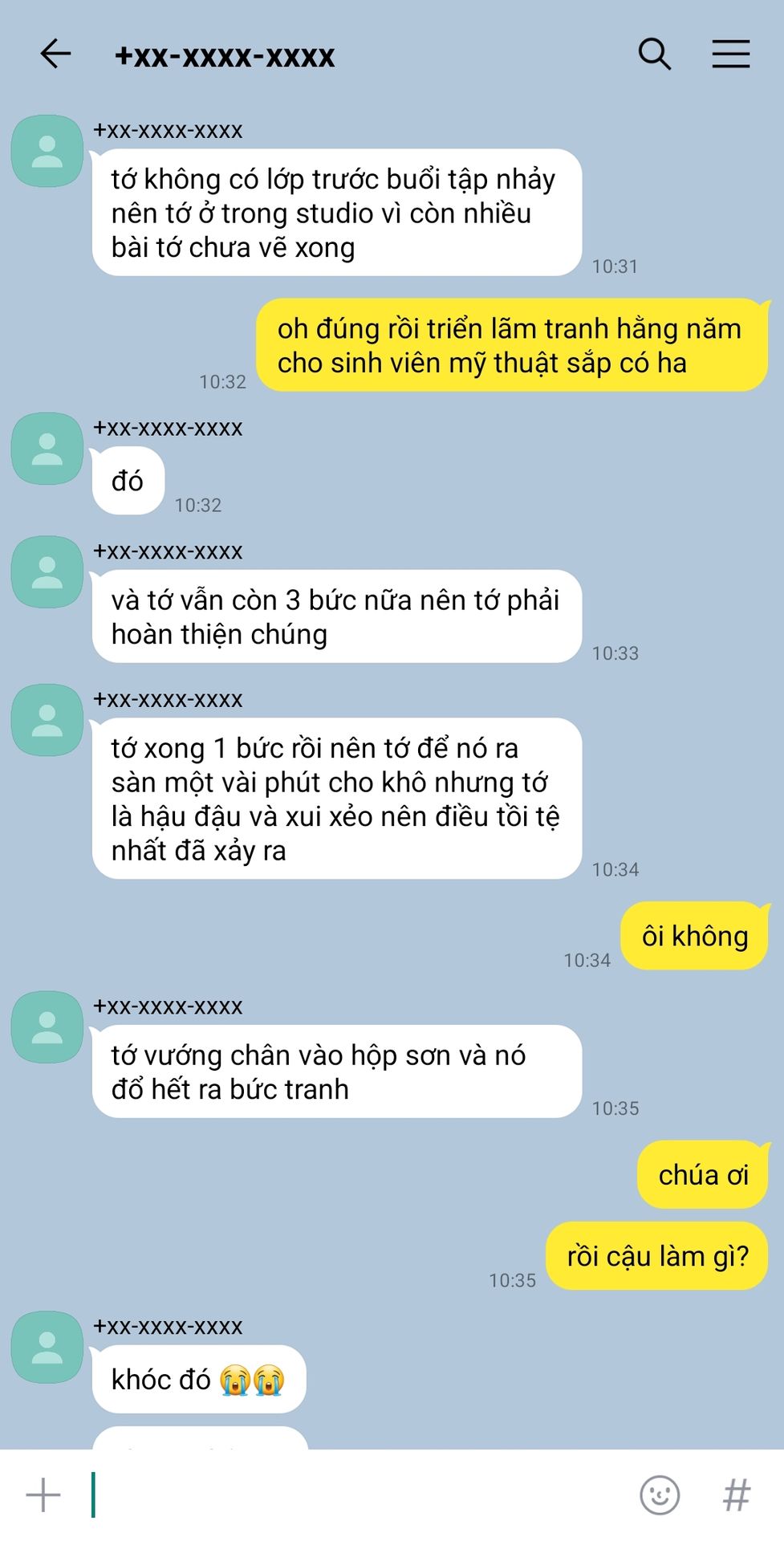Search within this chat

pyautogui.click(x=654, y=55)
